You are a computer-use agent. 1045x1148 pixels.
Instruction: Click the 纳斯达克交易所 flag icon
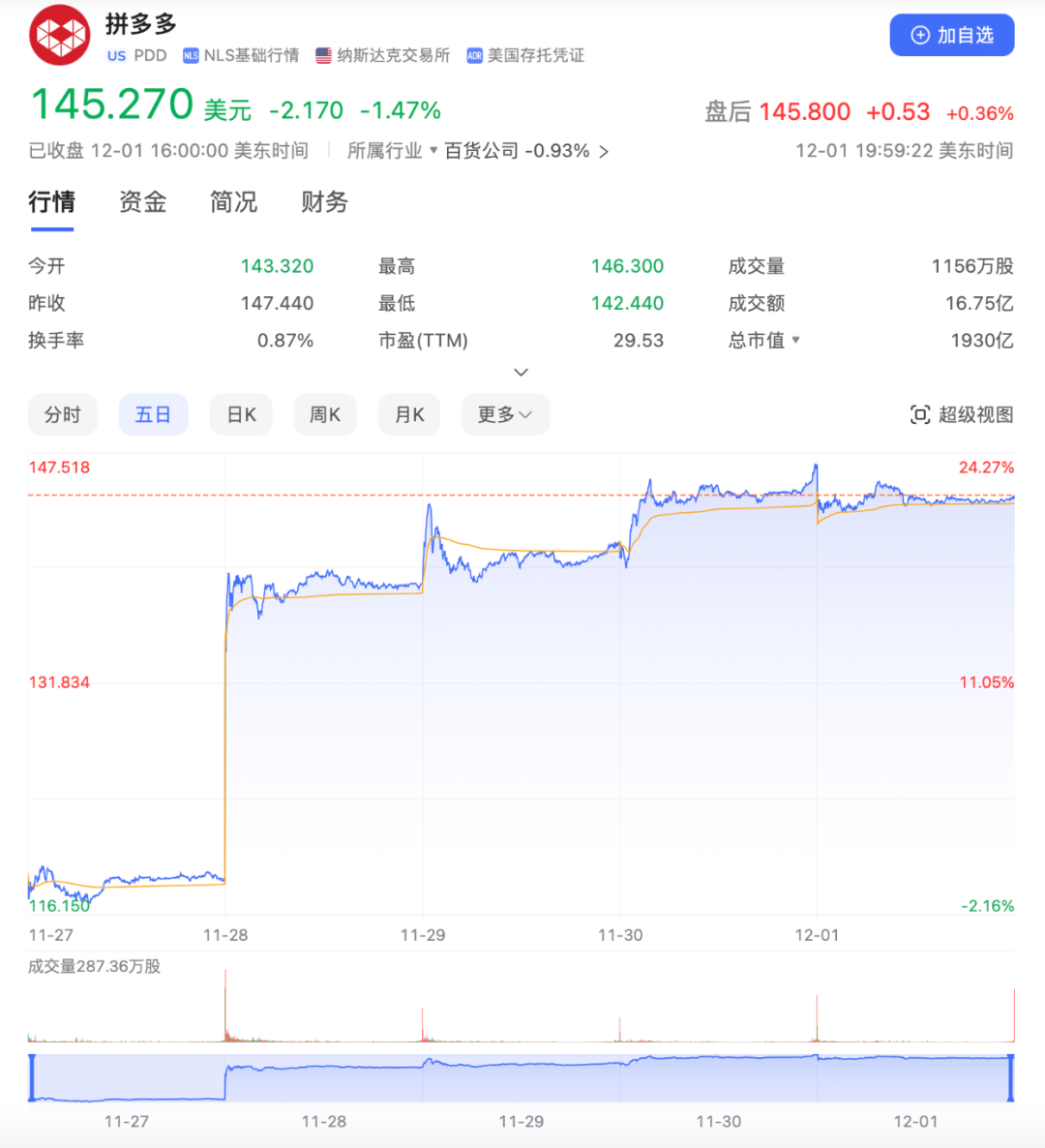pyautogui.click(x=322, y=56)
